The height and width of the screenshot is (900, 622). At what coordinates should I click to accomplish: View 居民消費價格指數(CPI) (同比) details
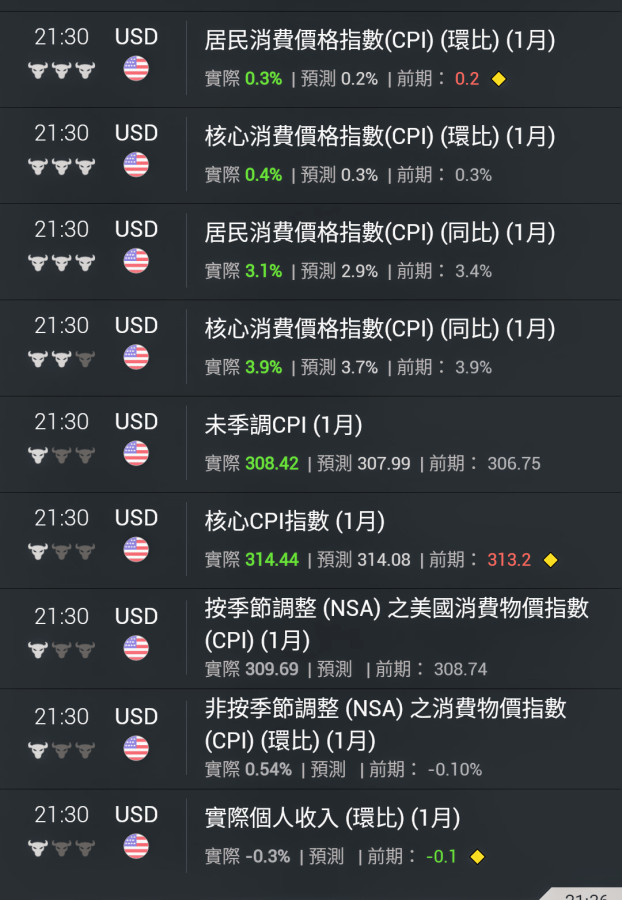[379, 233]
